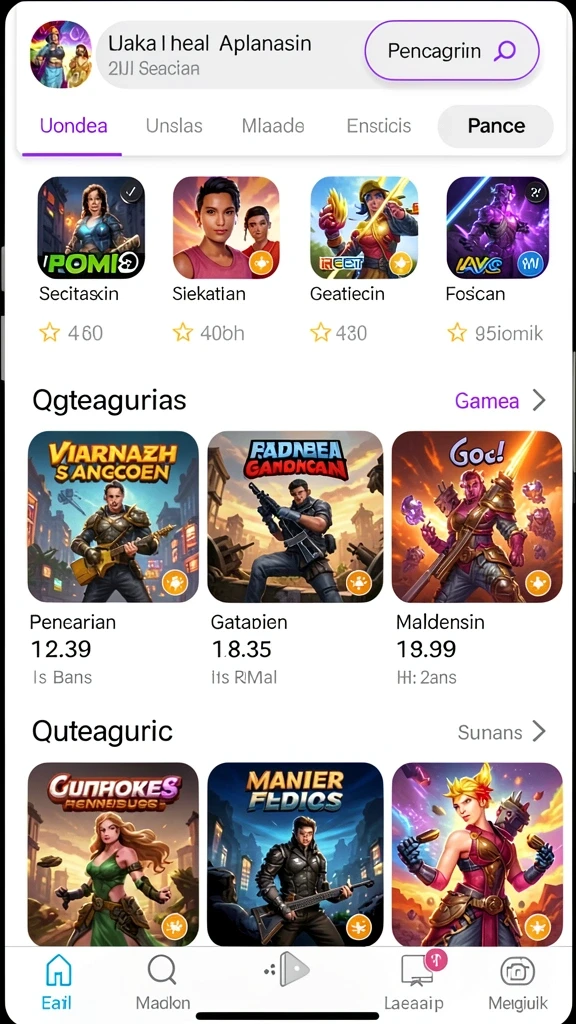The height and width of the screenshot is (1024, 576).
Task: Open the Sunans link
Action: (502, 732)
